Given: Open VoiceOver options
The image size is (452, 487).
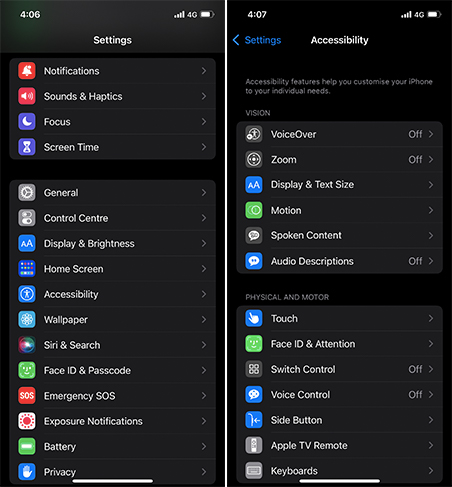Looking at the screenshot, I should click(339, 134).
